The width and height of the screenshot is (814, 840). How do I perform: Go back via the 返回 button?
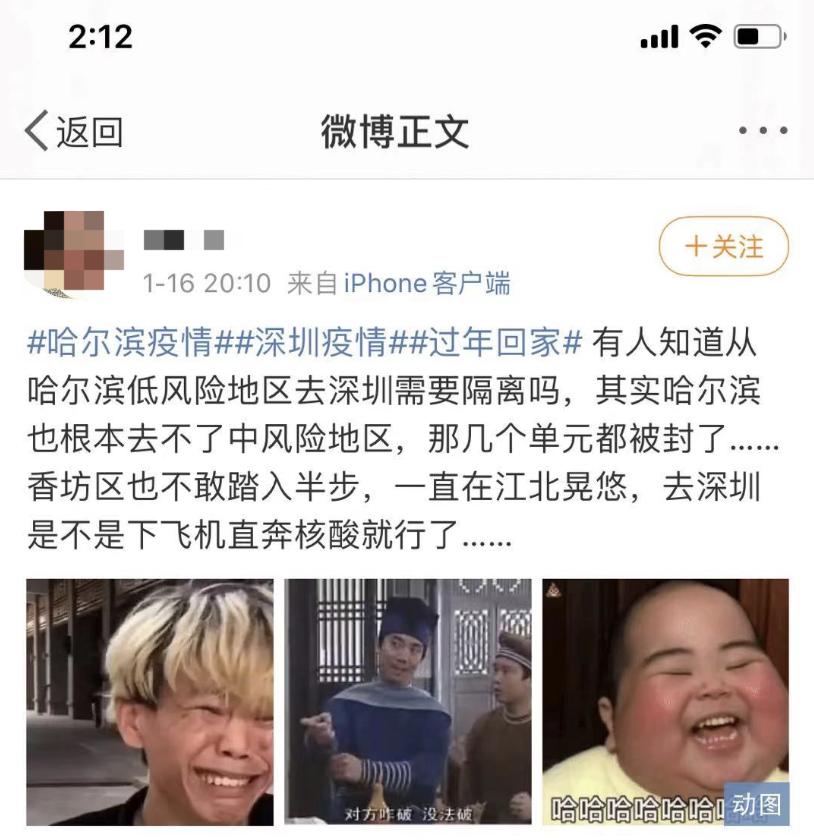(73, 131)
